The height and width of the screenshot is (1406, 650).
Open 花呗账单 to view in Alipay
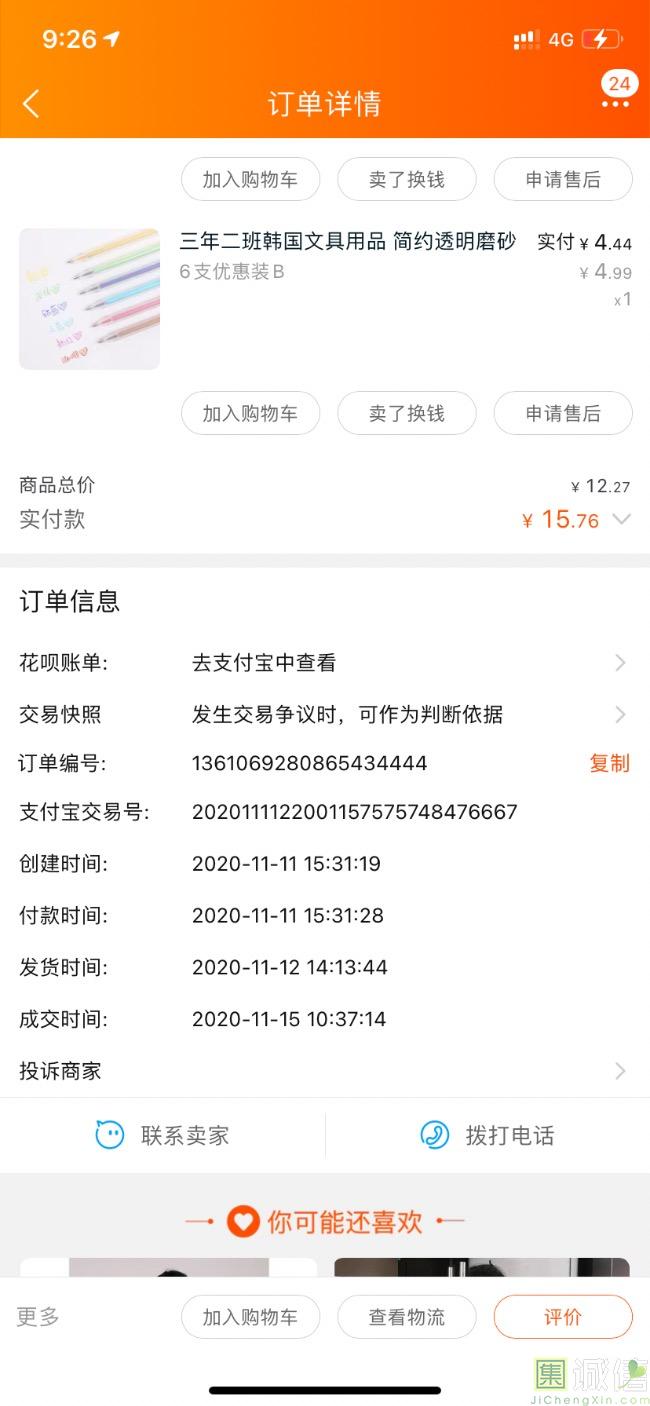[325, 662]
